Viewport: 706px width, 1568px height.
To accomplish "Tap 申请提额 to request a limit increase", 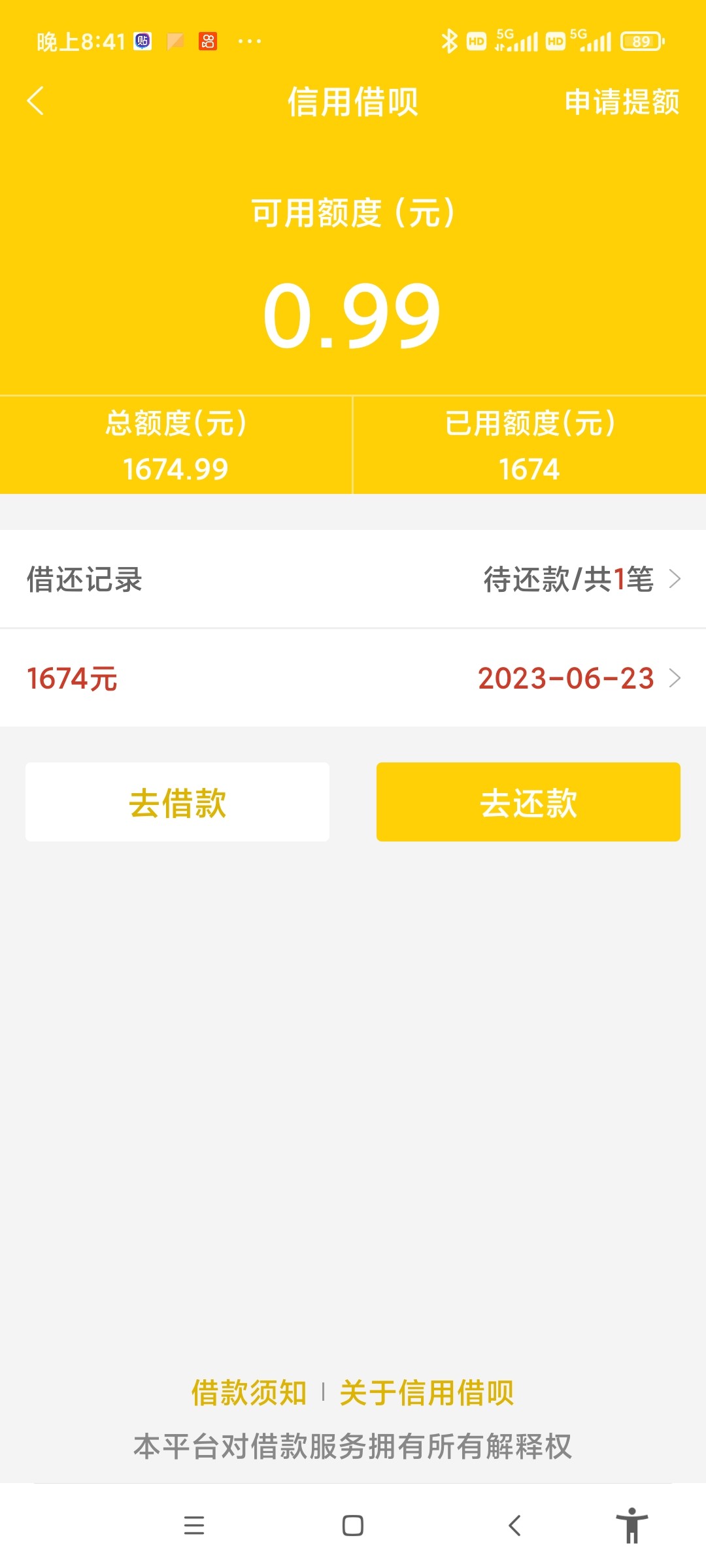I will [622, 102].
